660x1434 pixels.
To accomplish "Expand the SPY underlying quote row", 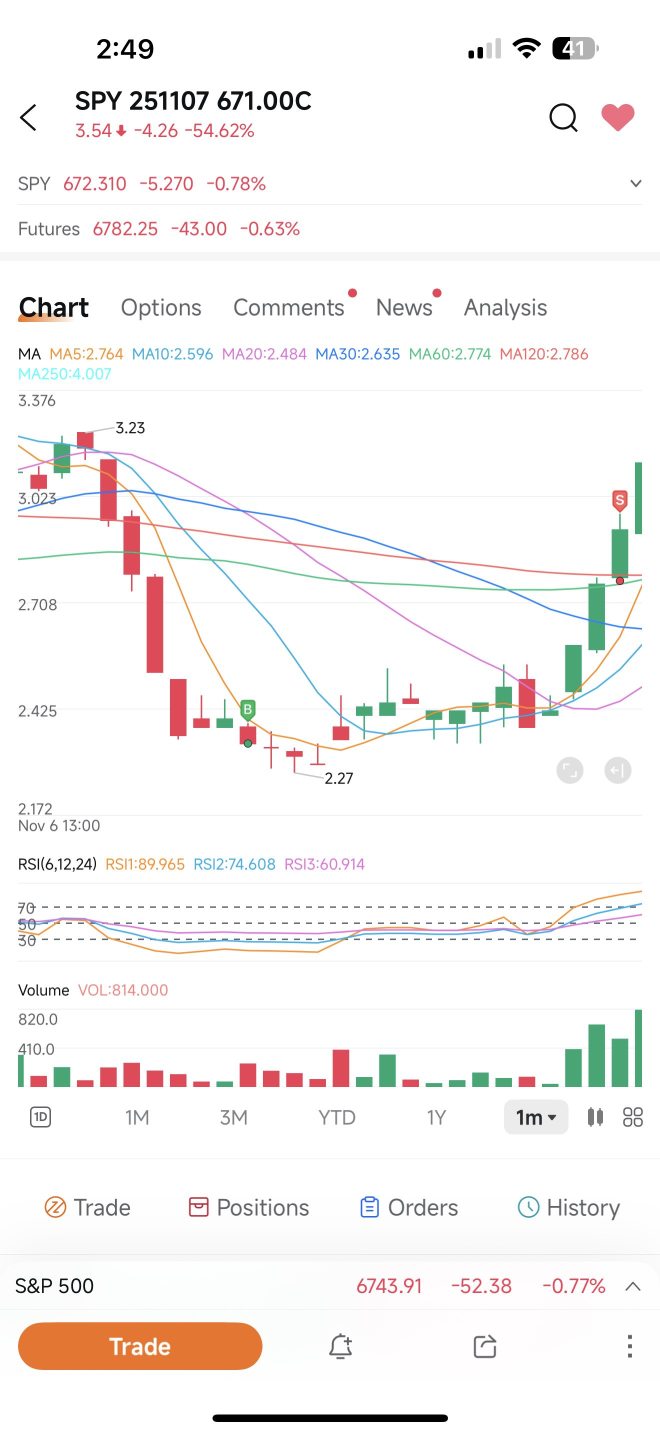I will (635, 184).
